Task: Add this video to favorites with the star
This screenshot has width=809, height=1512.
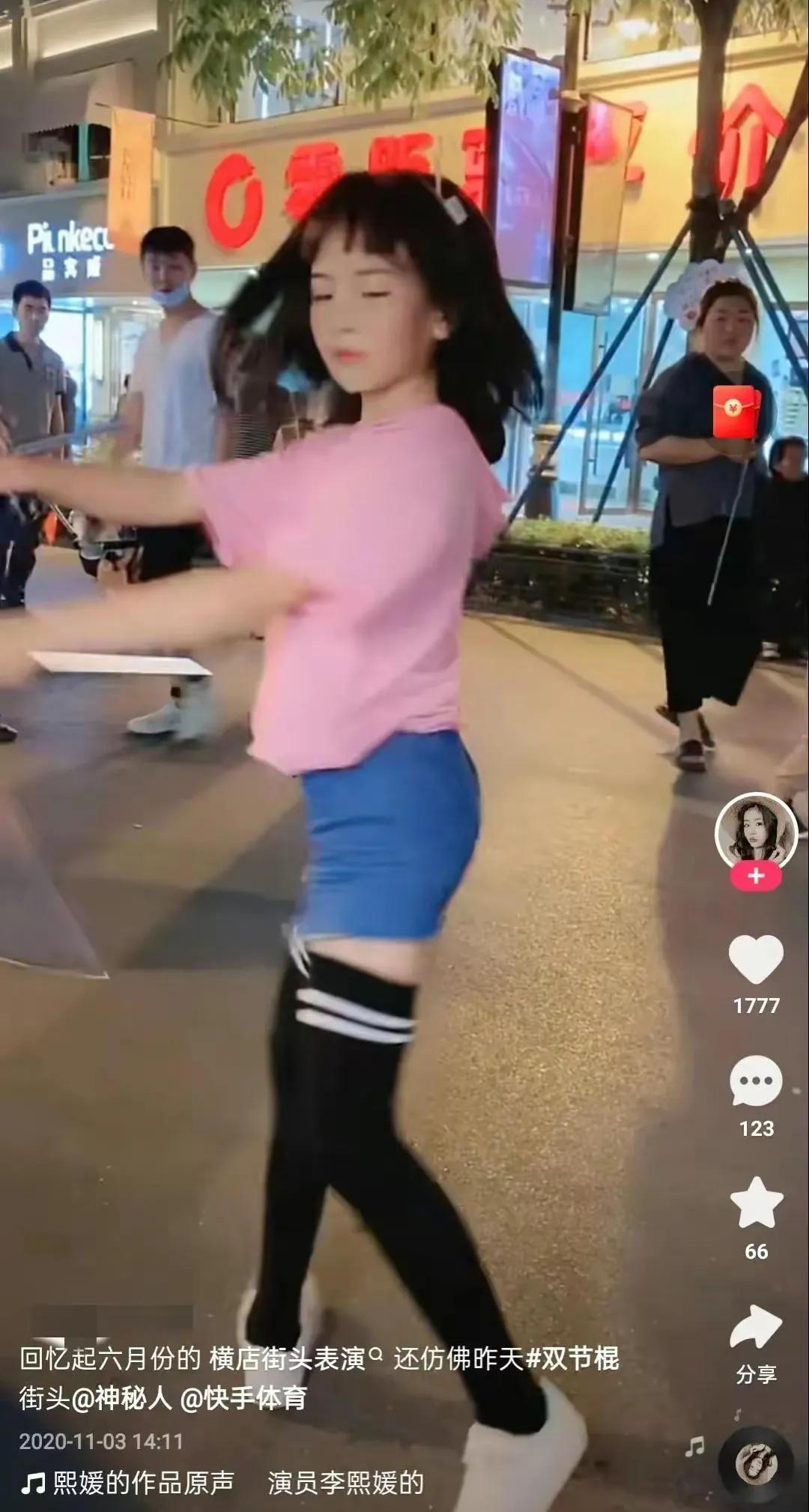Action: point(756,1203)
